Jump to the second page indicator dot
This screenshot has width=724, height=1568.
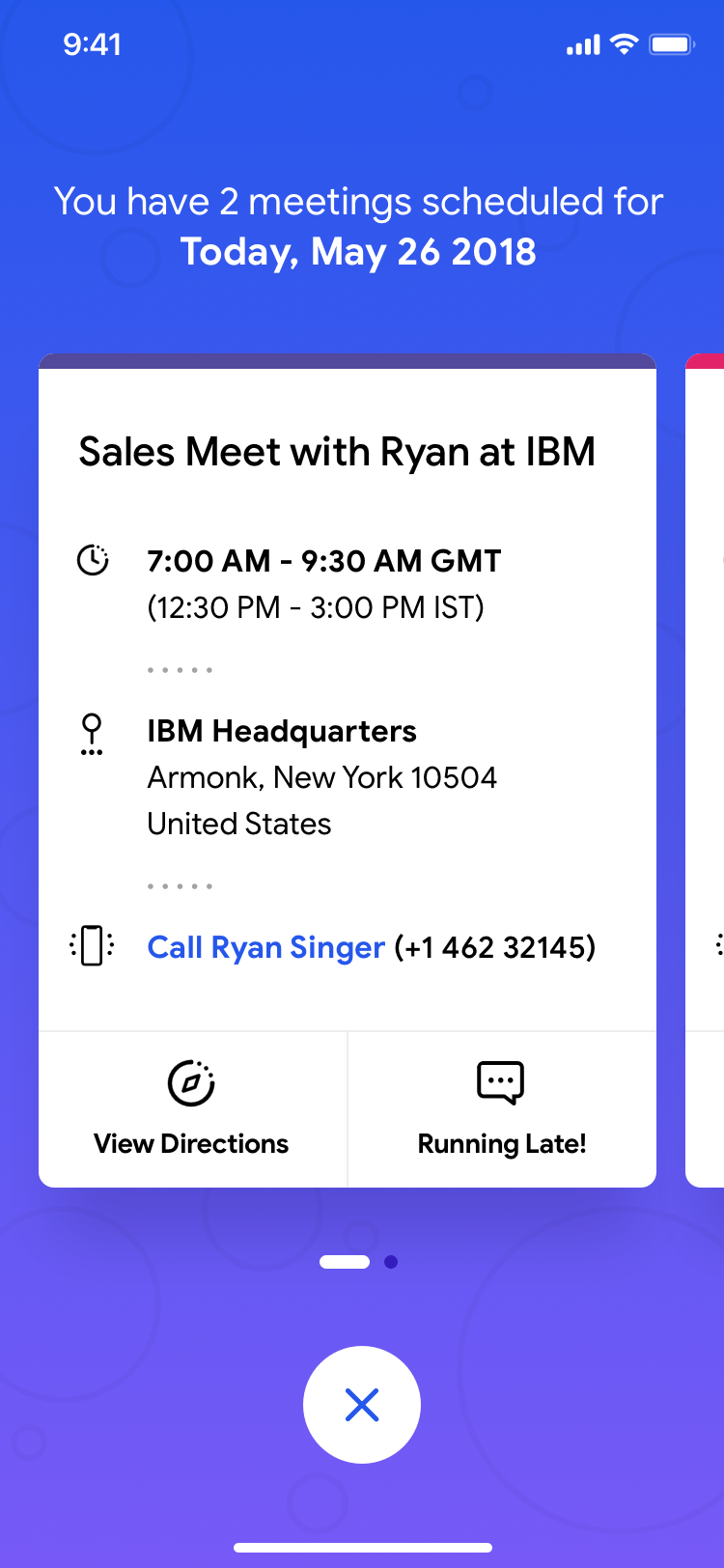pyautogui.click(x=391, y=1262)
